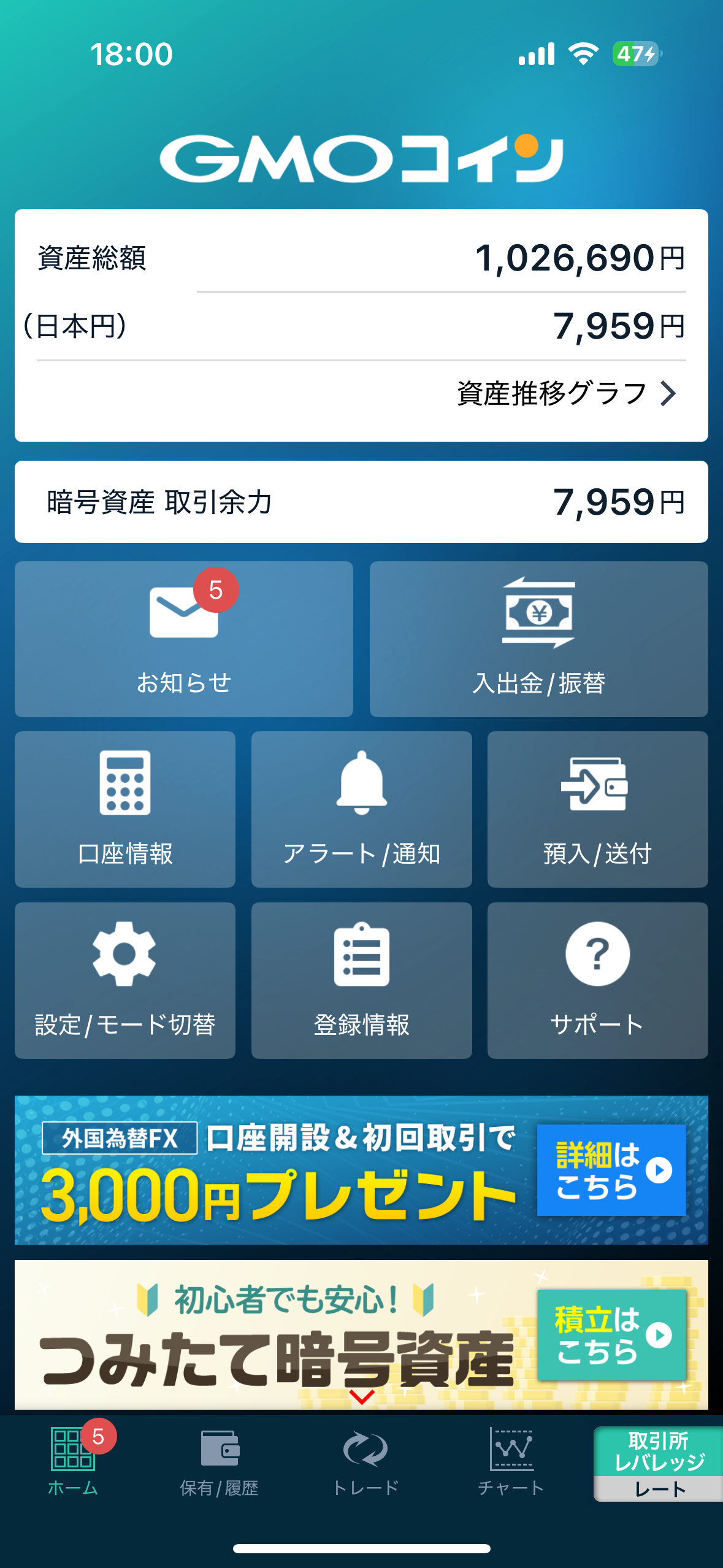Viewport: 723px width, 1568px height.
Task: Open the サポート help tile
Action: [x=597, y=980]
